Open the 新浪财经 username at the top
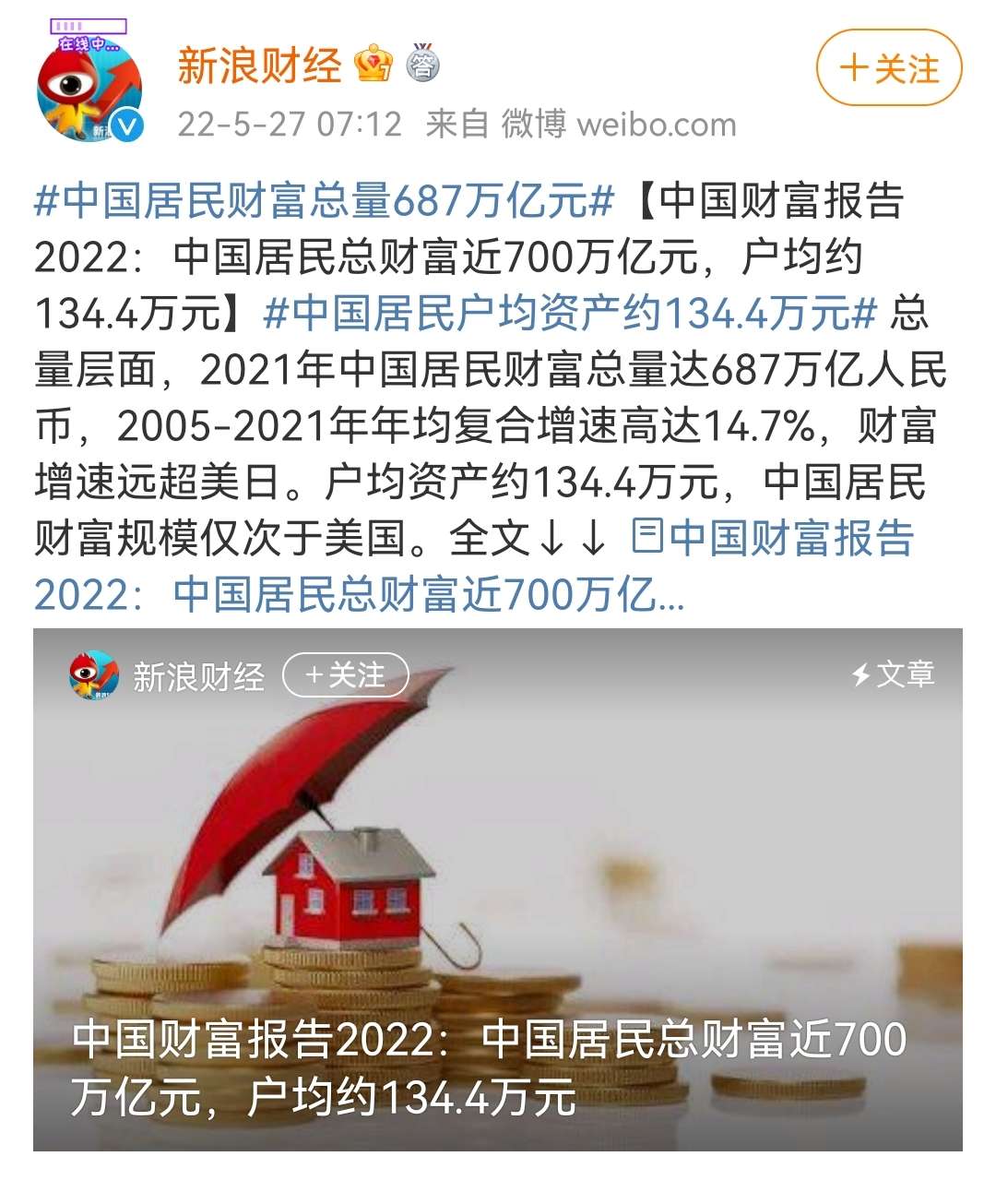The height and width of the screenshot is (1204, 996). click(259, 66)
